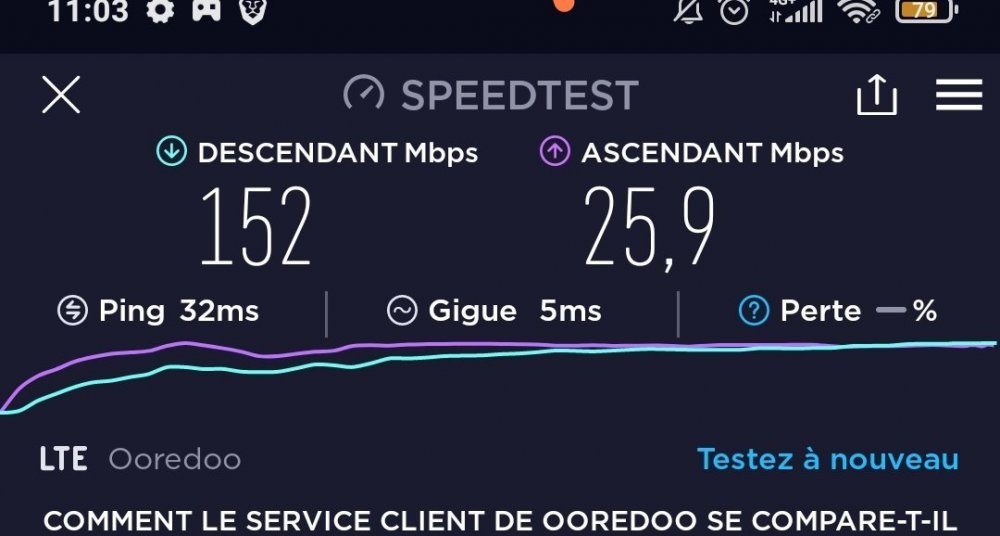Open the hamburger menu
This screenshot has height=536, width=1000.
[x=958, y=96]
